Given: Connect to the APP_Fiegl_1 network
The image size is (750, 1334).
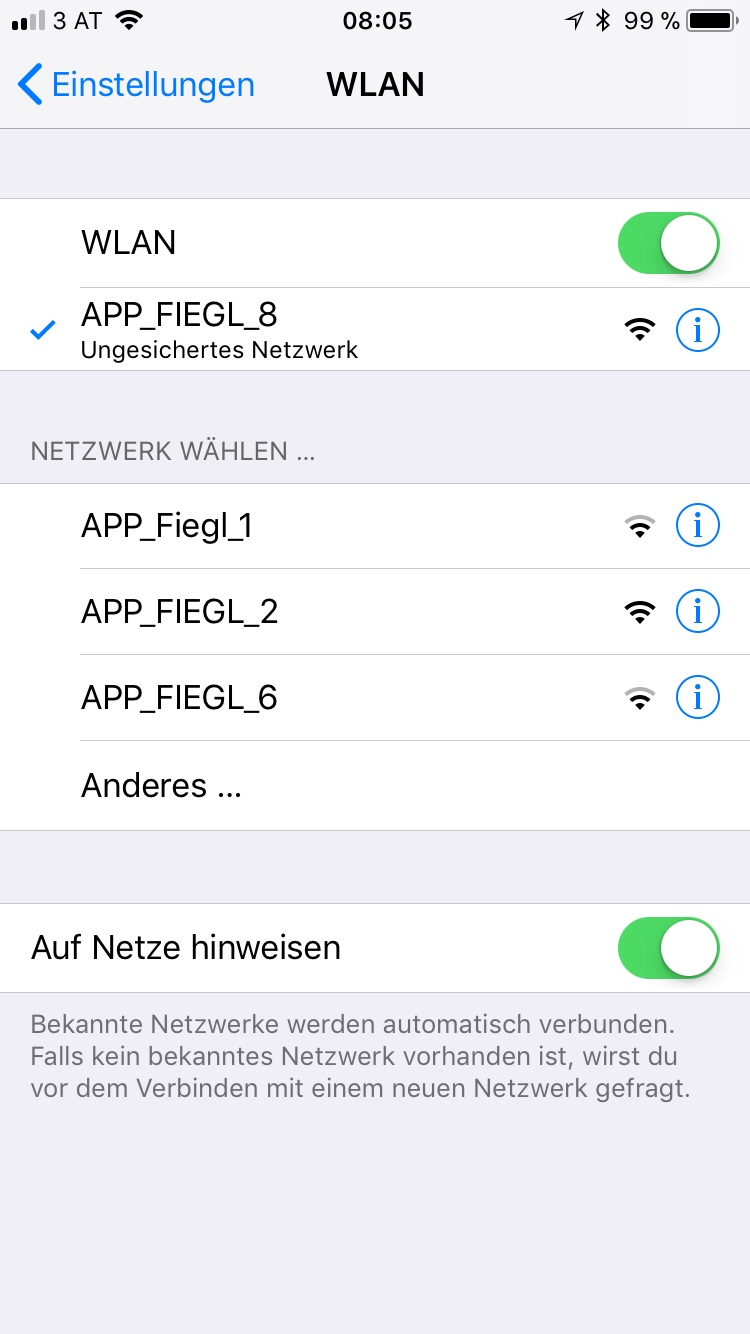Looking at the screenshot, I should point(300,526).
